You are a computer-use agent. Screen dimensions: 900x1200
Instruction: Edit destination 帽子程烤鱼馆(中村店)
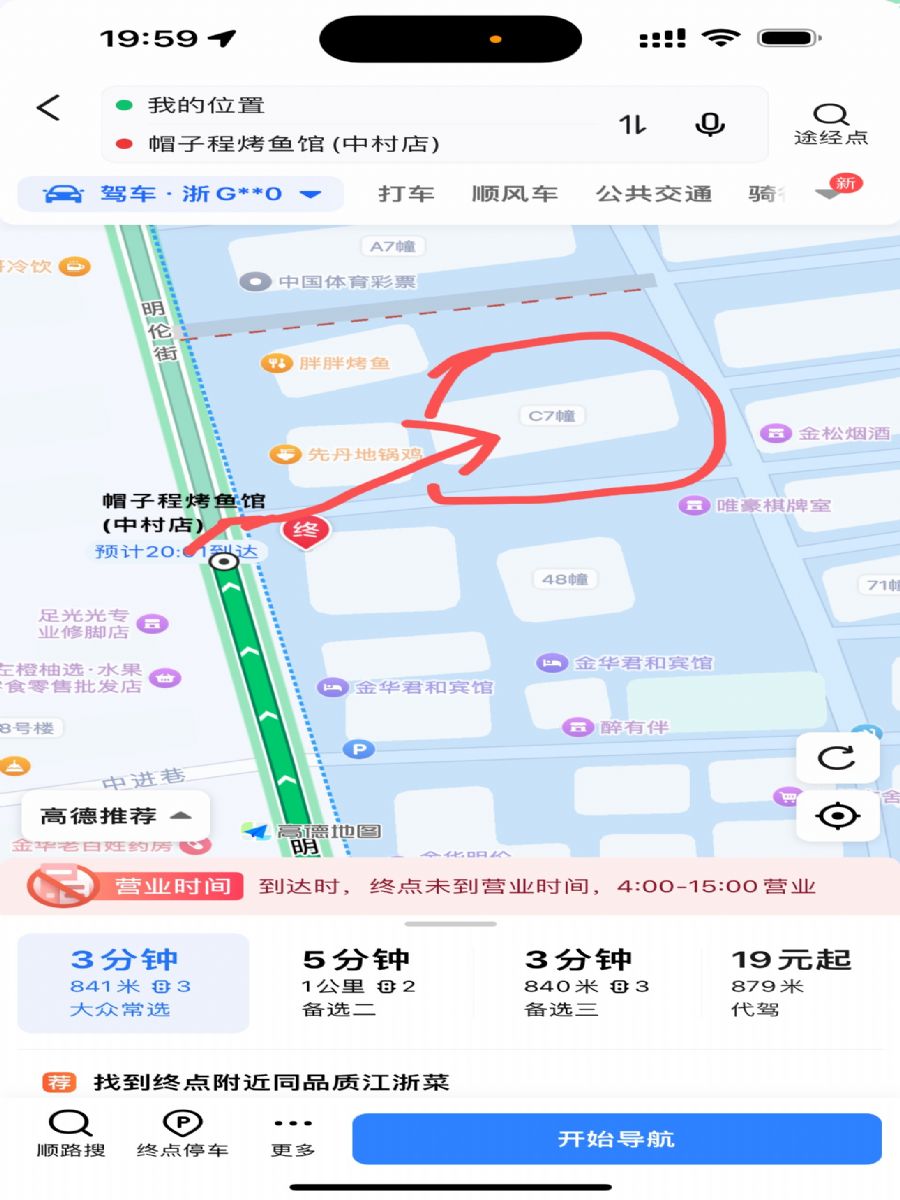coord(294,144)
